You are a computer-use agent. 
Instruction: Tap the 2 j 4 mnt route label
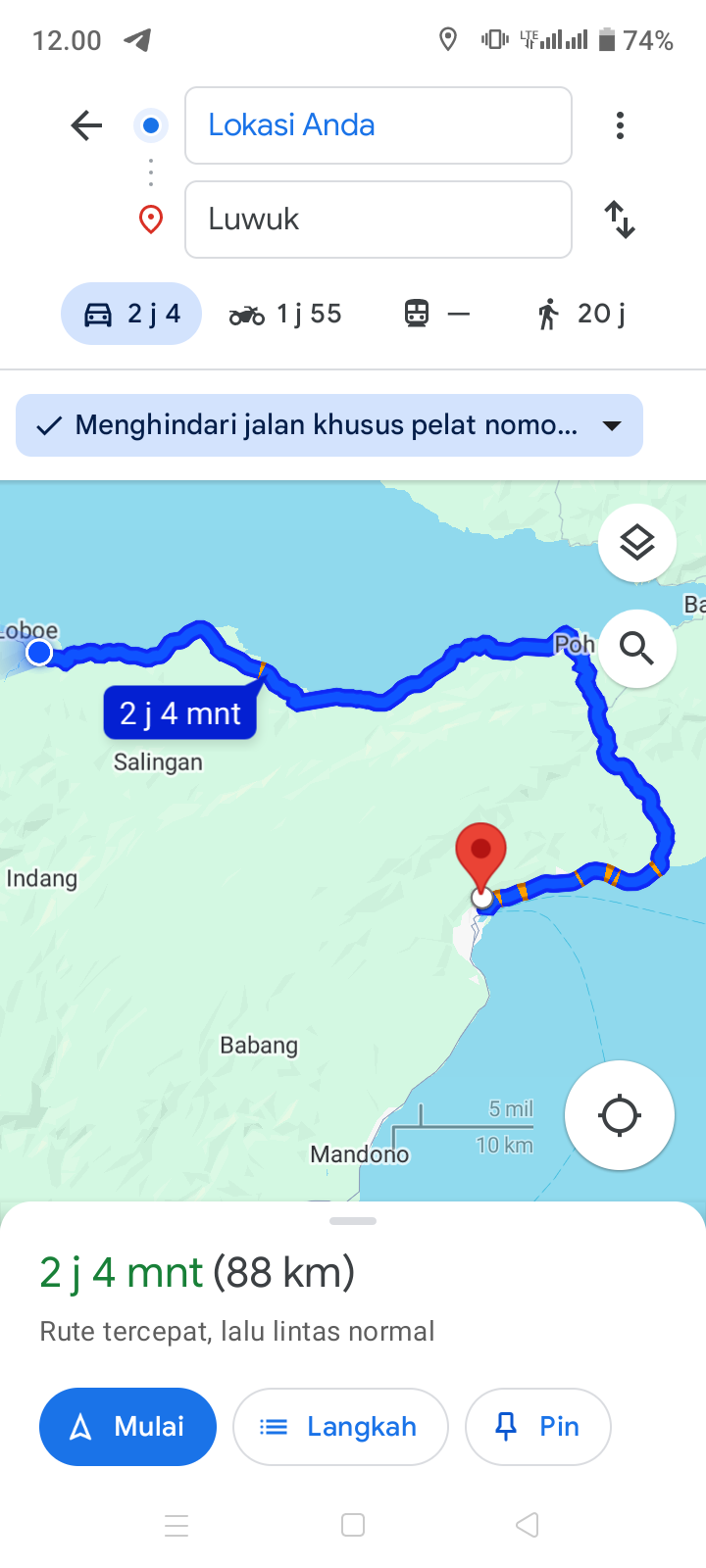click(x=180, y=713)
